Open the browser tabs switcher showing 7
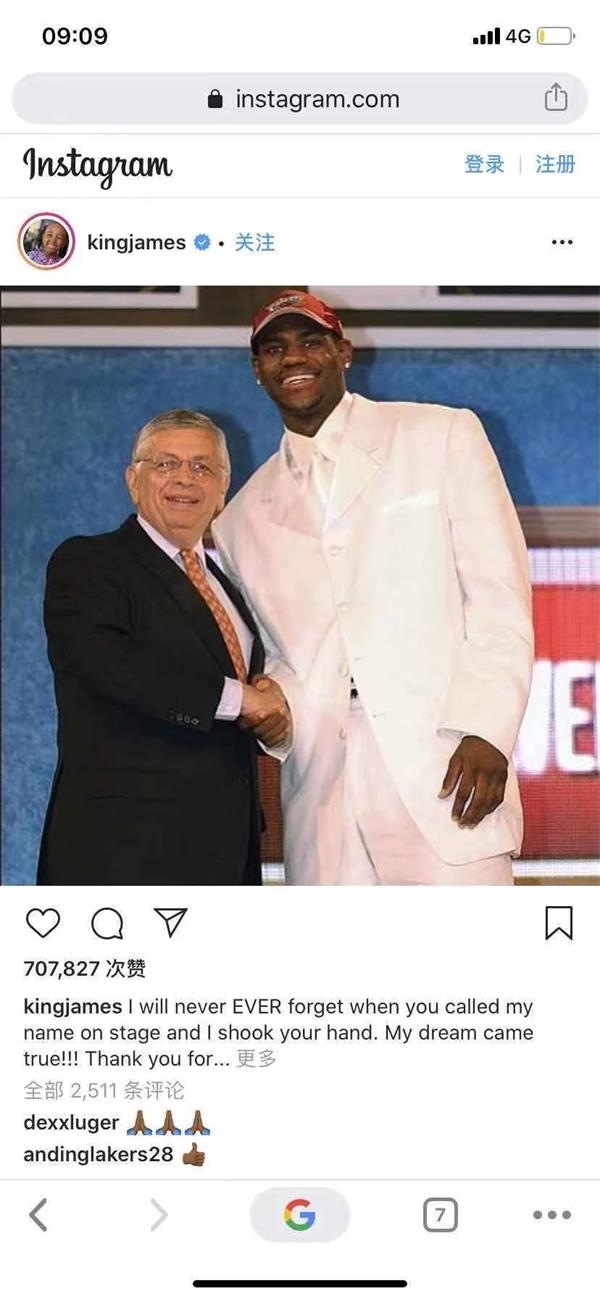The height and width of the screenshot is (1299, 600). click(x=440, y=1215)
